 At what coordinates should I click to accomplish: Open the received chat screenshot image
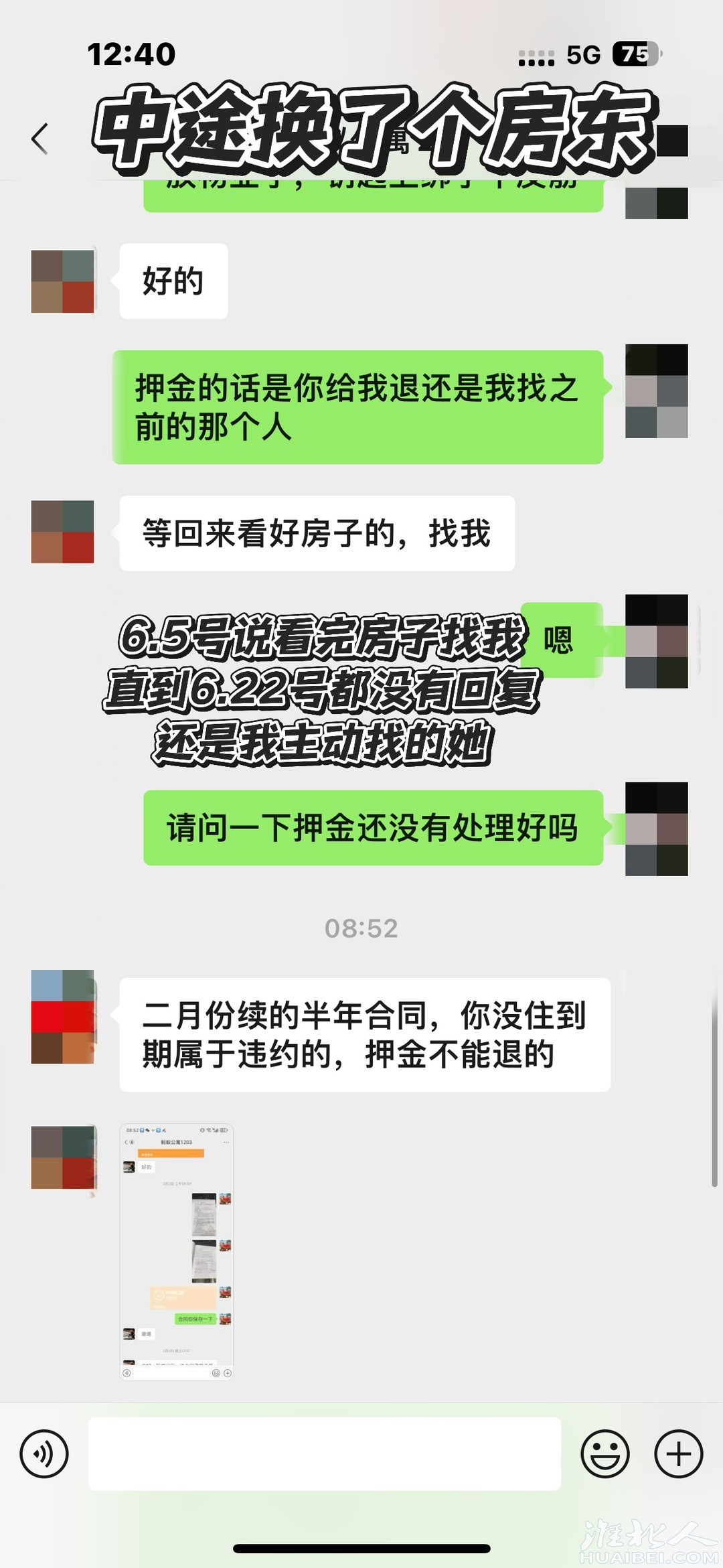(177, 1251)
